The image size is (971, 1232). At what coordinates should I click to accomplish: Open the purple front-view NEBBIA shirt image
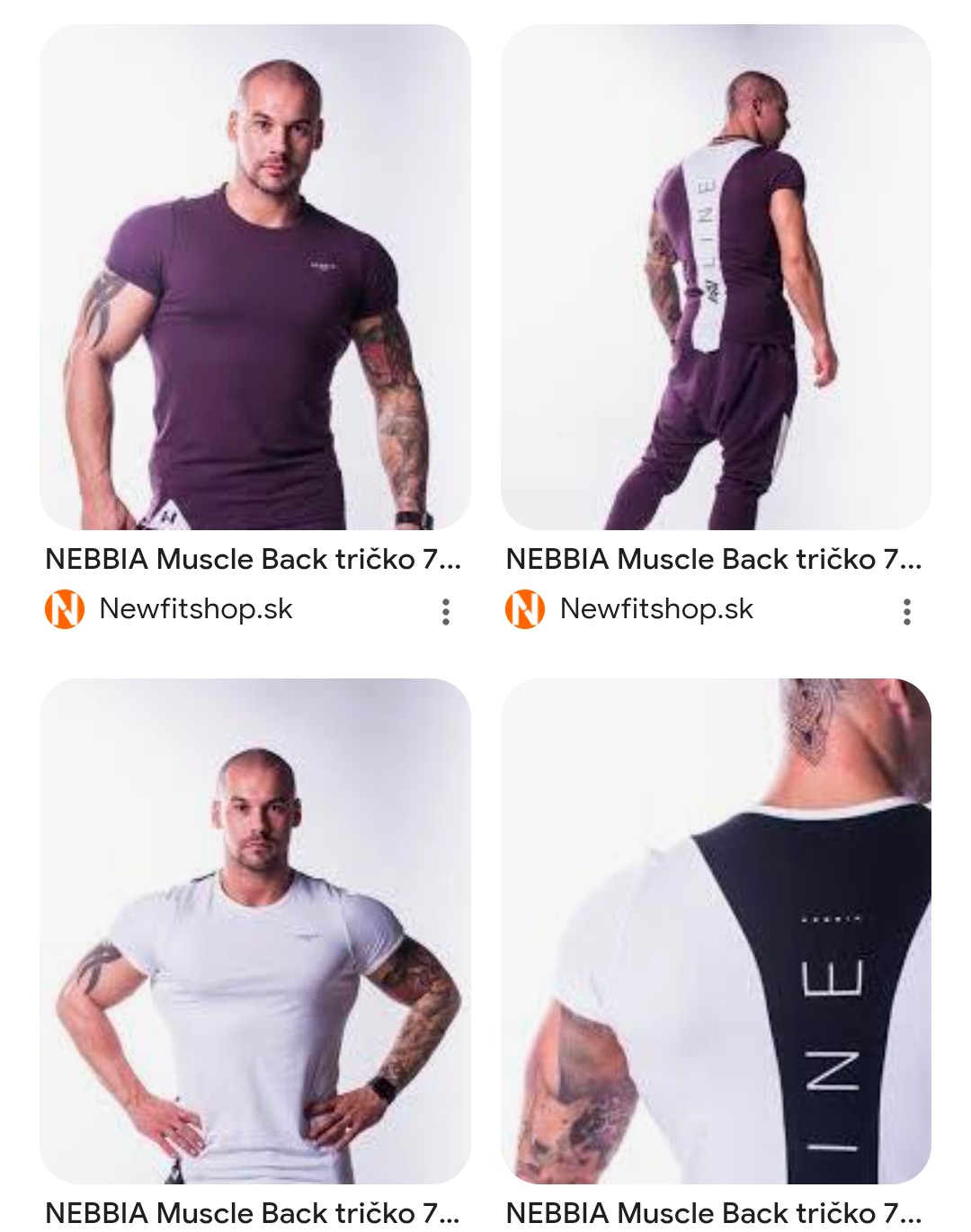(255, 277)
